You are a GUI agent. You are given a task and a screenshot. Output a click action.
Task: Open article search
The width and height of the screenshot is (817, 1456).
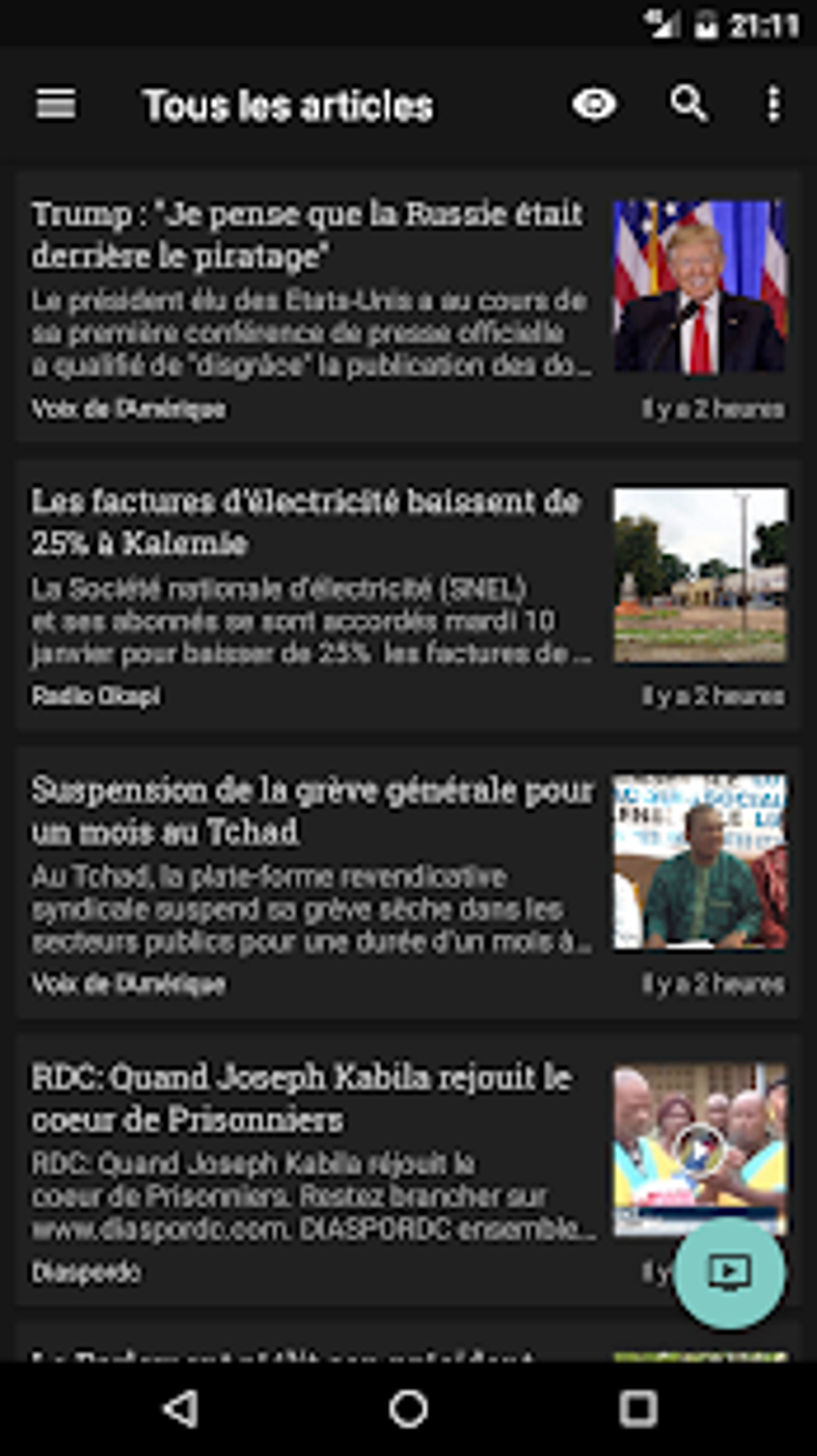[688, 104]
